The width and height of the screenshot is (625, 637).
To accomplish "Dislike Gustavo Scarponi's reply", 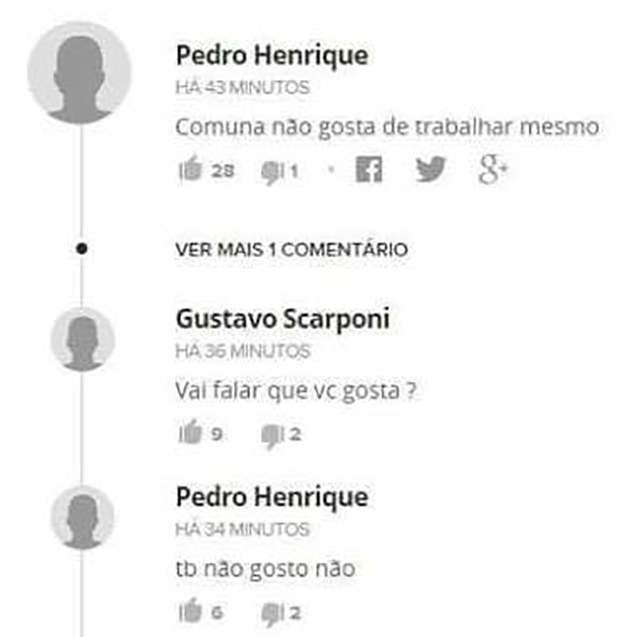I will pyautogui.click(x=271, y=435).
